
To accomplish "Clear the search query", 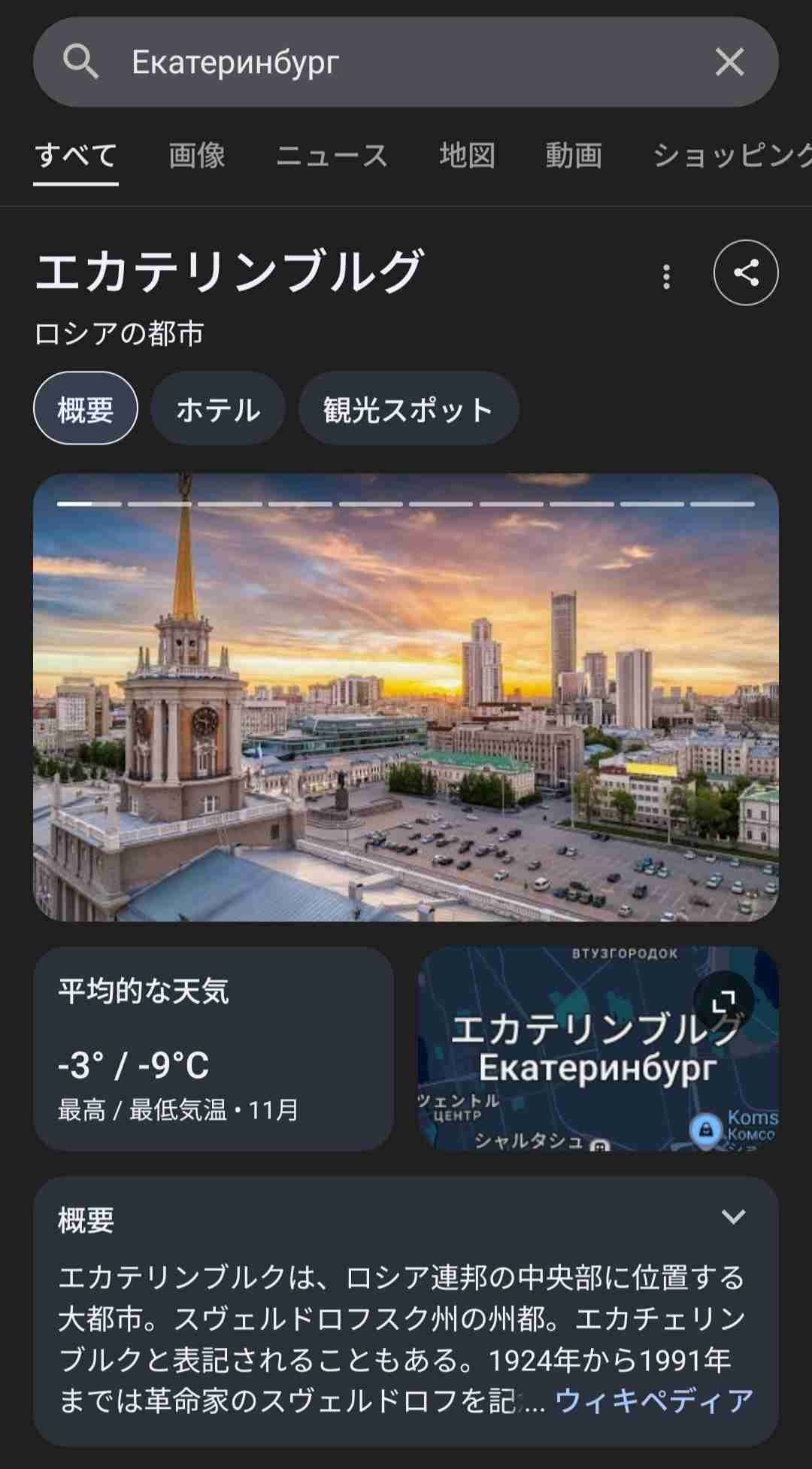I will click(729, 62).
